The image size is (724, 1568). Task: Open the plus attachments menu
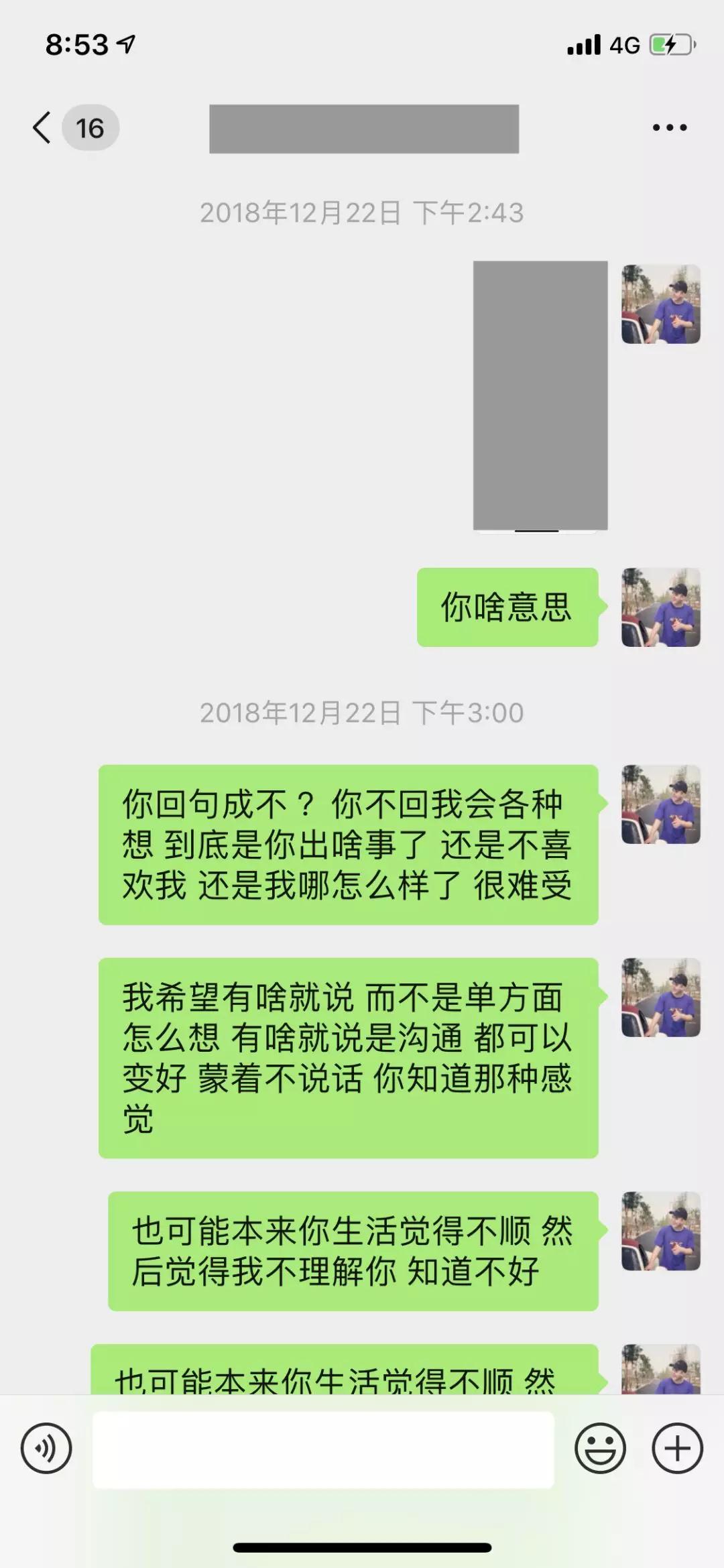tap(677, 1449)
